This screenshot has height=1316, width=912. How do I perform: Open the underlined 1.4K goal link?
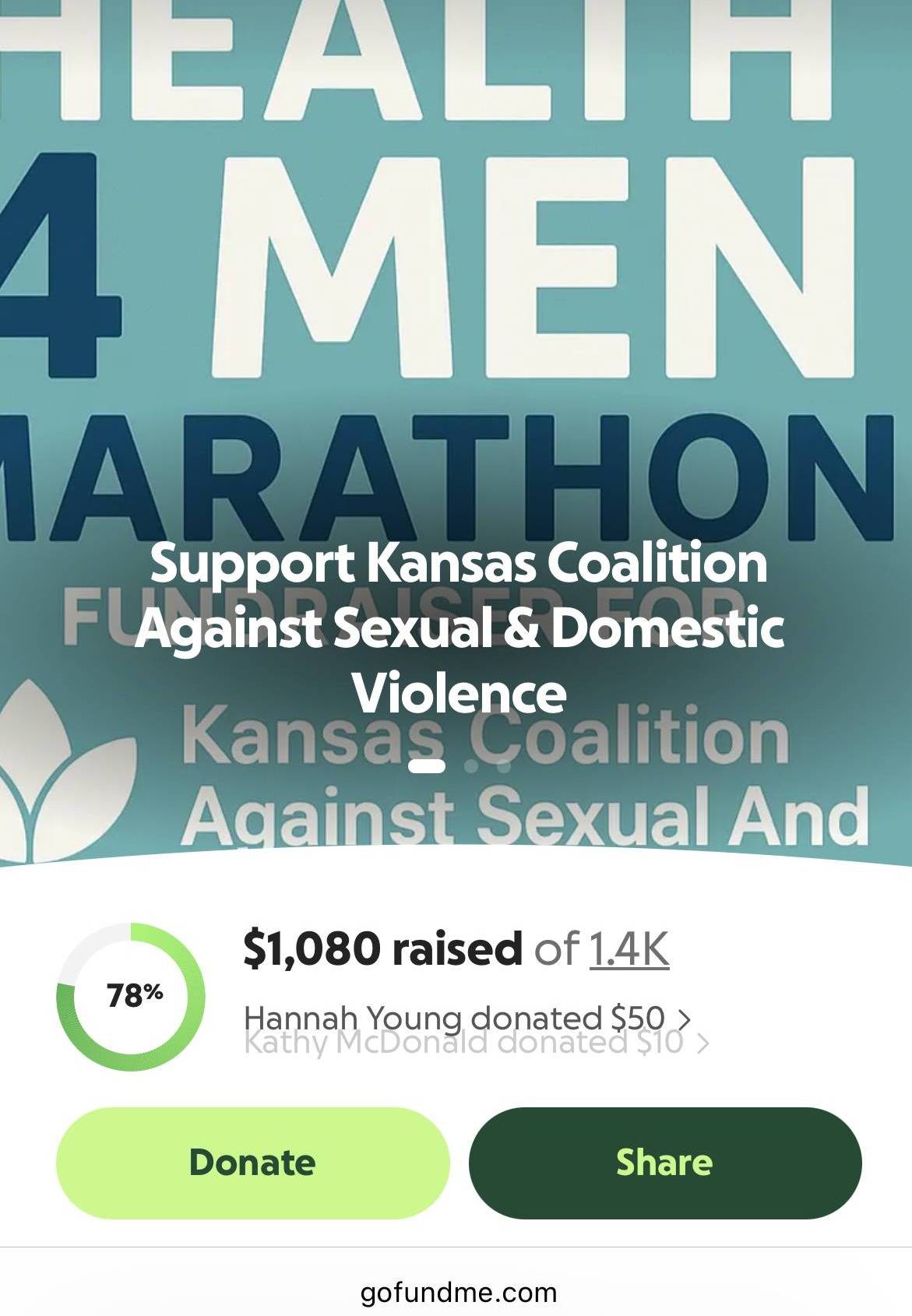[x=629, y=948]
